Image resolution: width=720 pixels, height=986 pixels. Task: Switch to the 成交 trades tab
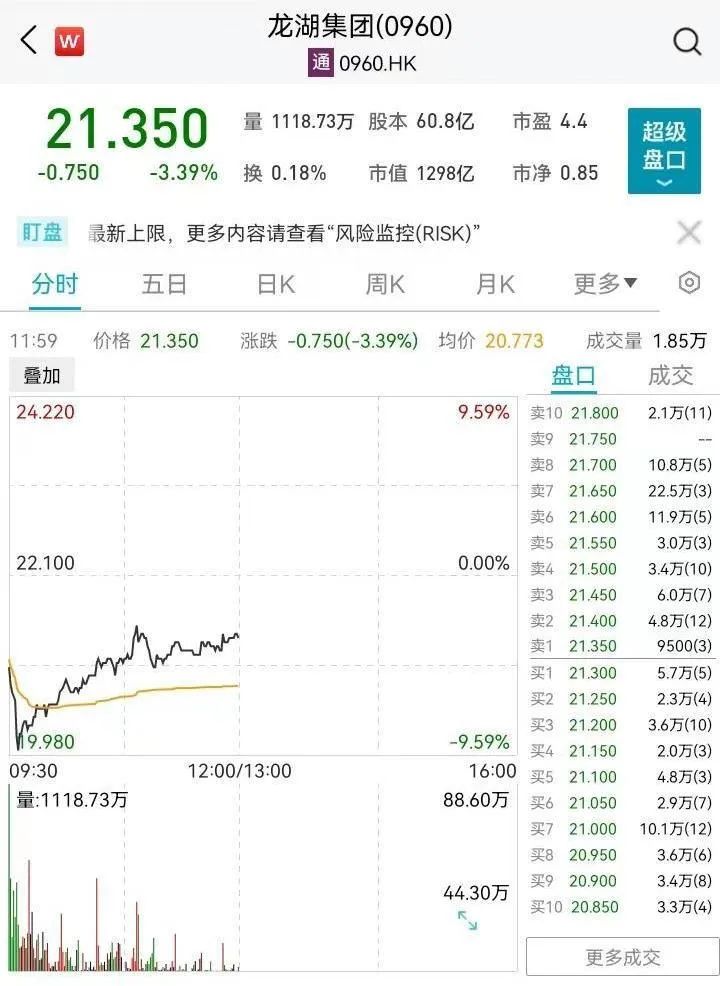point(670,376)
